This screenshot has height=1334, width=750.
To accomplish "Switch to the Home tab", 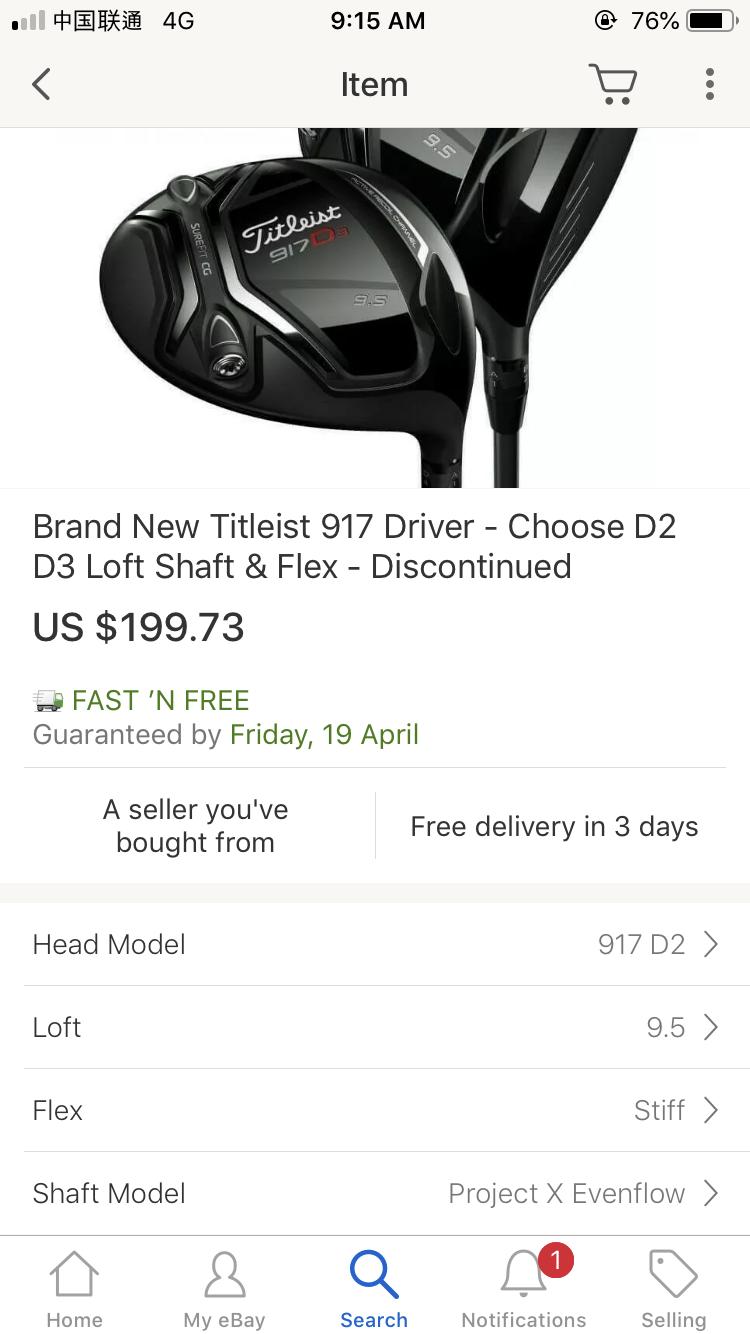I will pyautogui.click(x=75, y=1290).
